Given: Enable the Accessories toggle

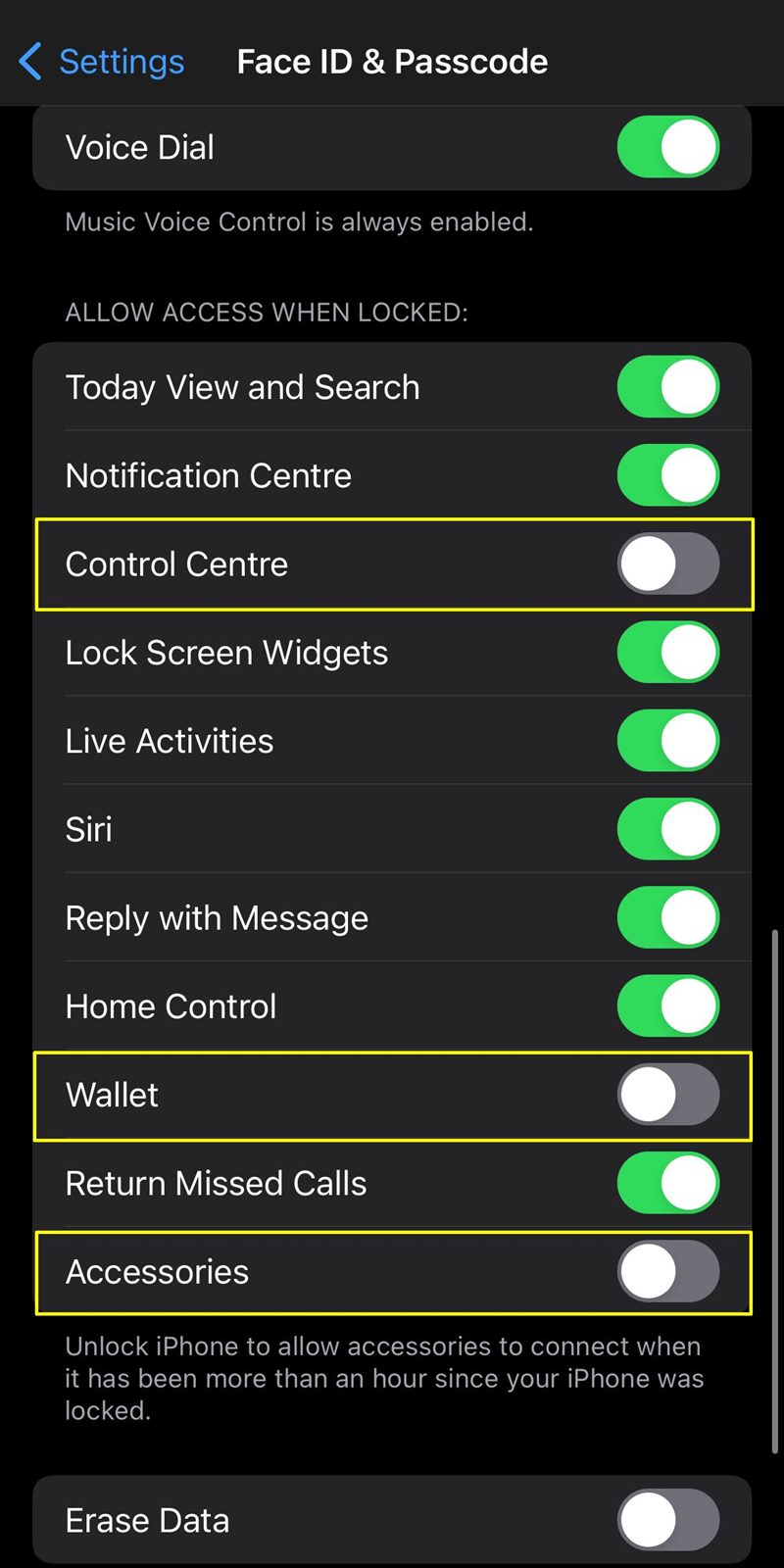Looking at the screenshot, I should click(x=668, y=1271).
